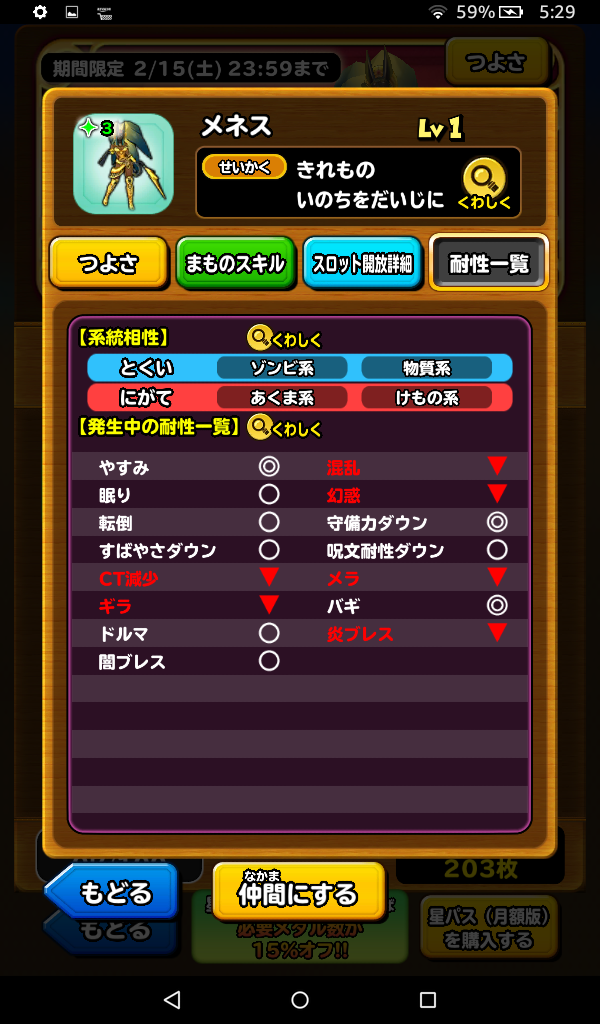Open くわしく next to 発生中の耐性一覧
600x1024 pixels.
[285, 428]
